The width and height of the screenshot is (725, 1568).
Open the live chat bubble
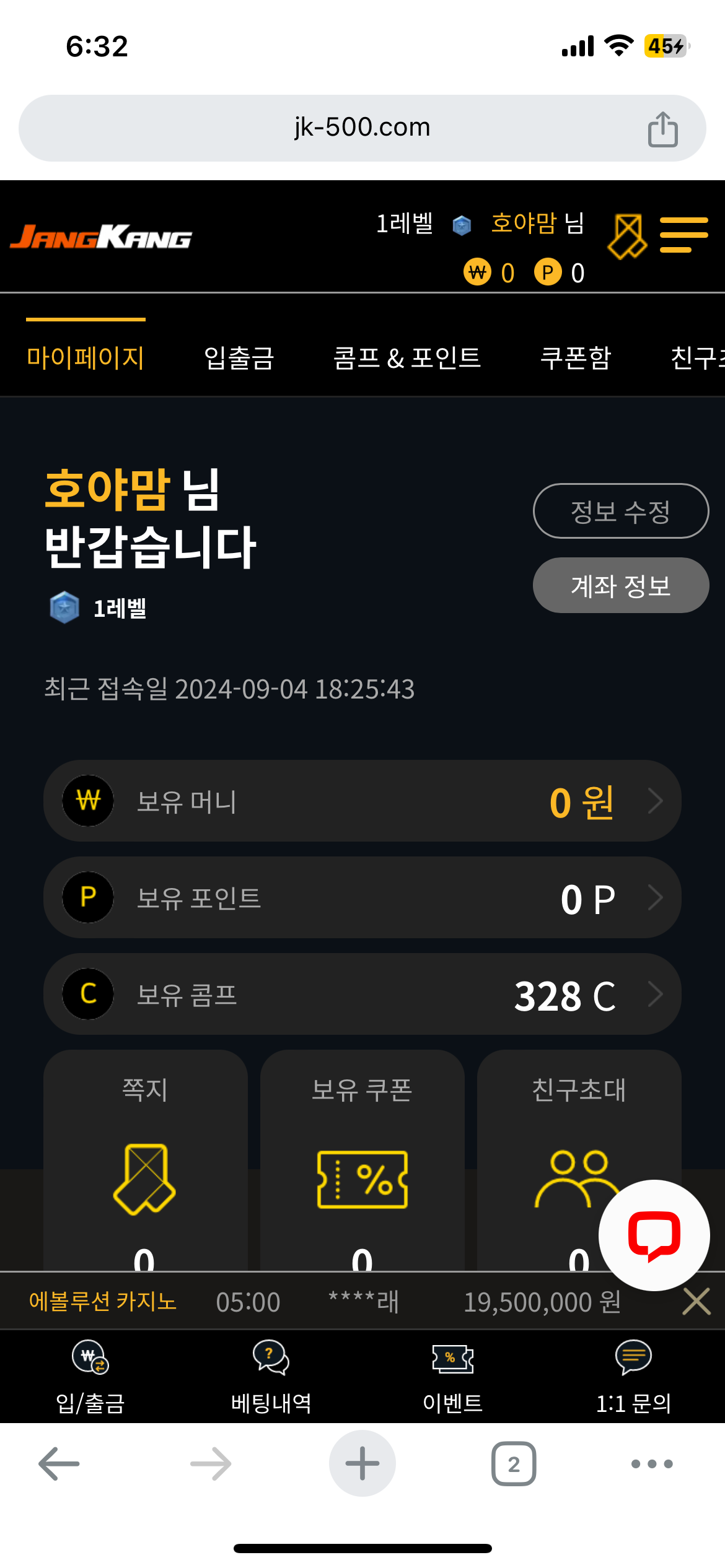[x=654, y=1235]
